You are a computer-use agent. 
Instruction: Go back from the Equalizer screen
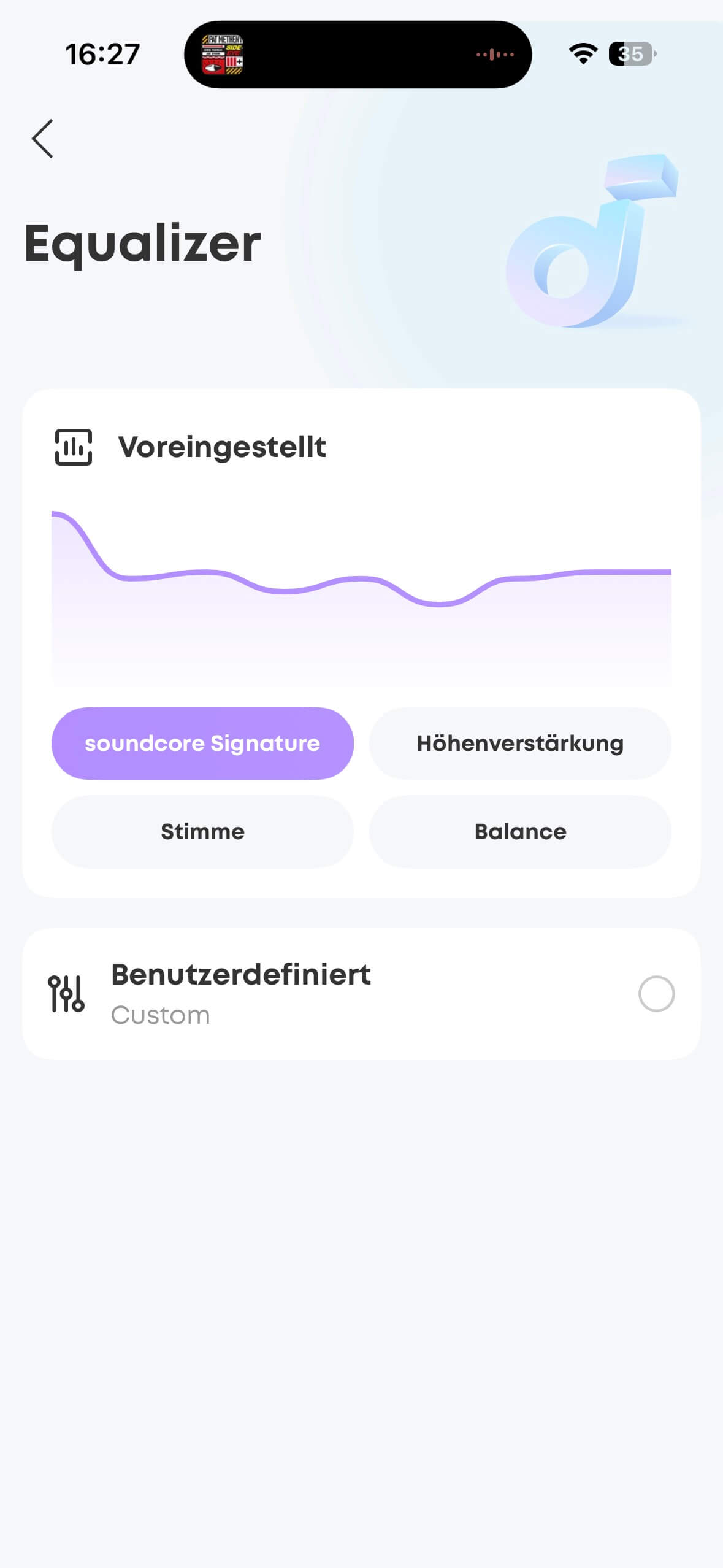[42, 139]
